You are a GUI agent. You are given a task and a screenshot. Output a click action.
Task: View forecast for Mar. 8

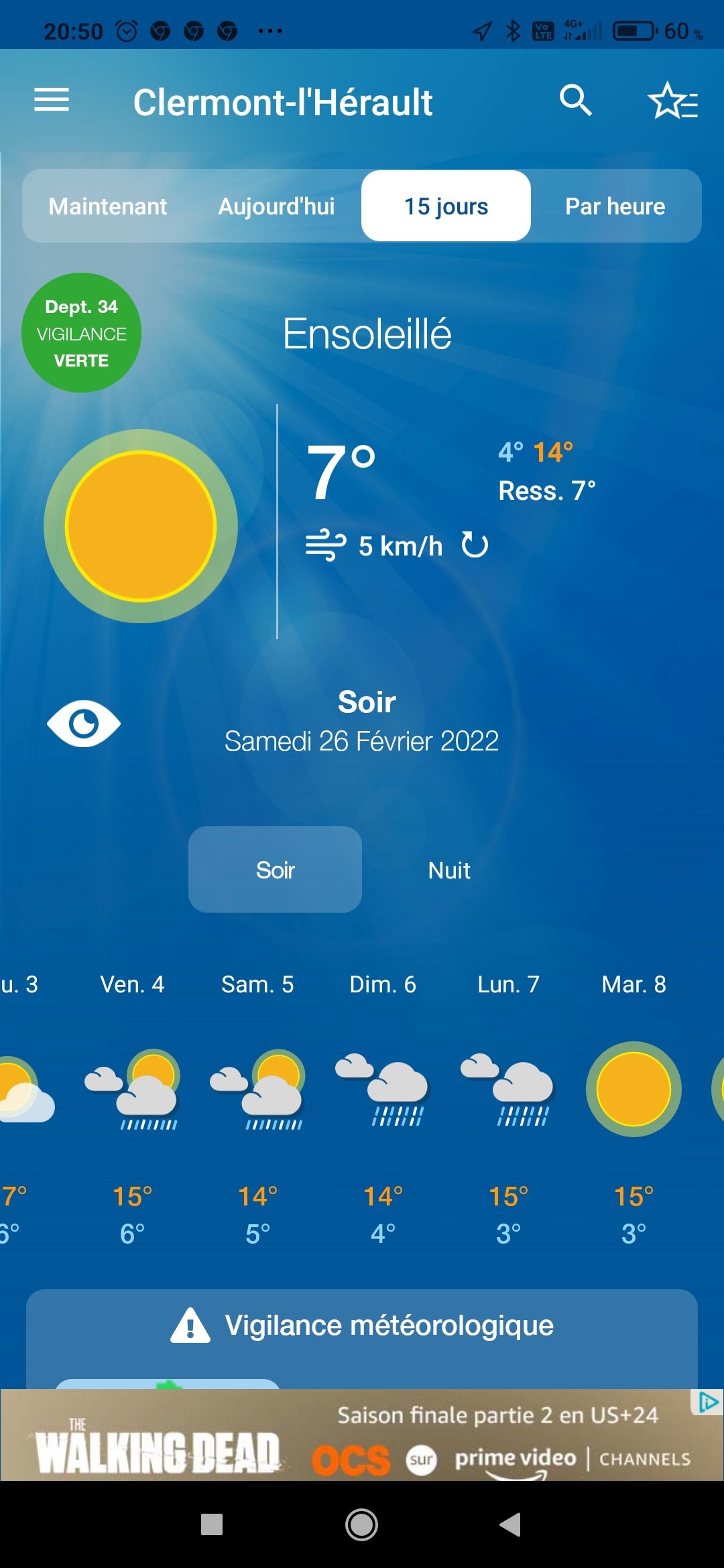tap(633, 1106)
